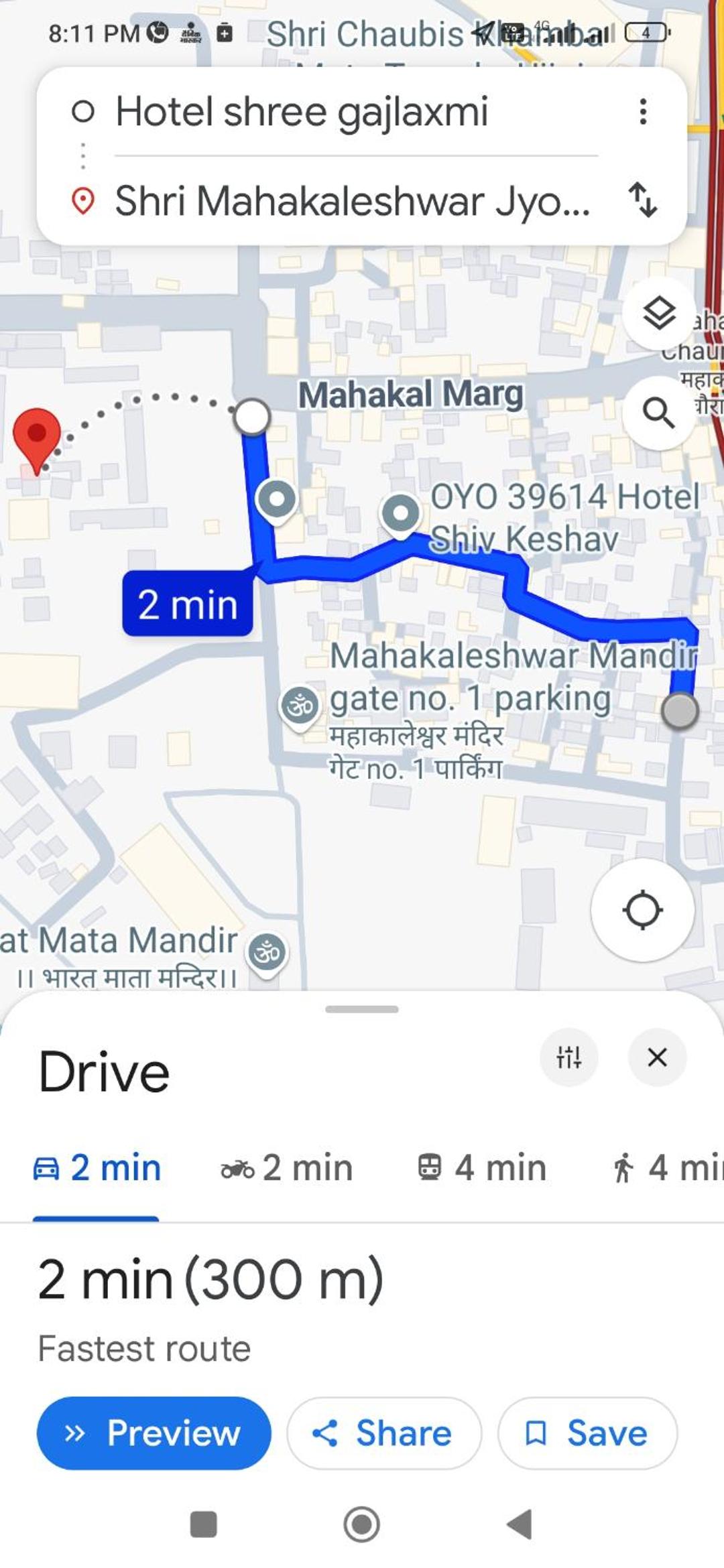Open Mahakaleshwar Mandir gate no. 1 parking marker

(300, 706)
